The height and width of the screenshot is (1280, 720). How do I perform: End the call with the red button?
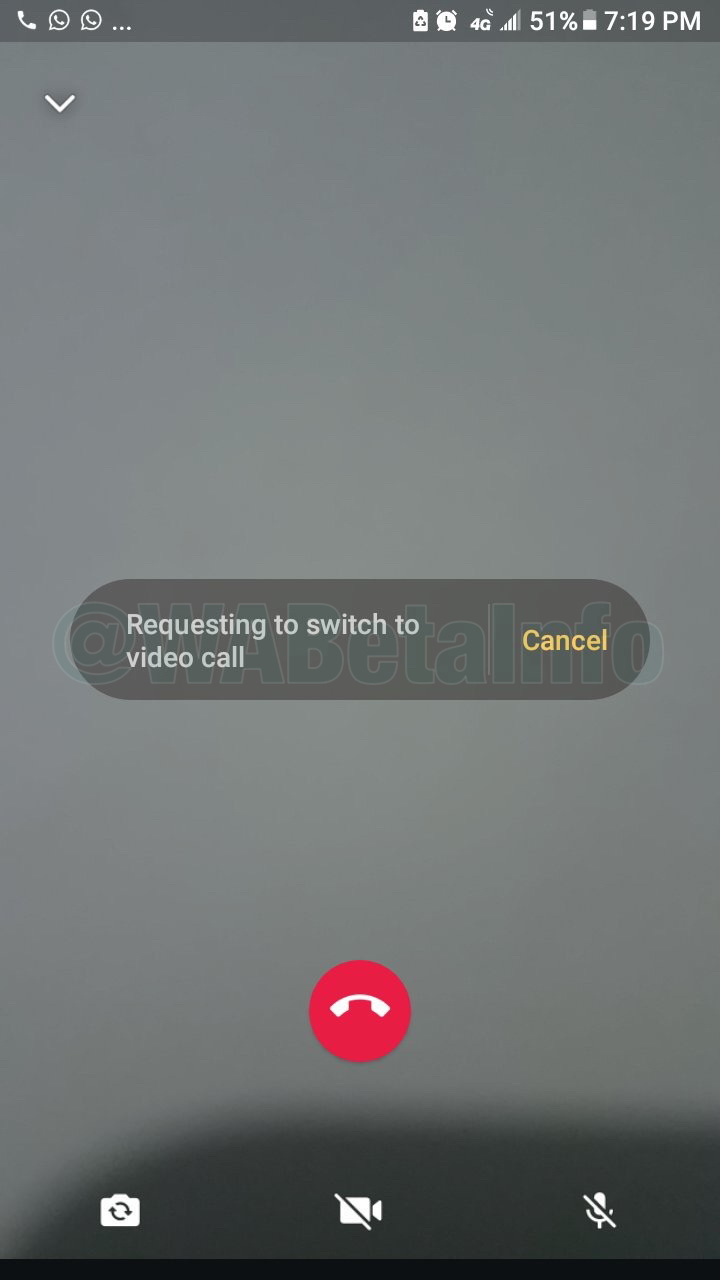click(x=360, y=1010)
